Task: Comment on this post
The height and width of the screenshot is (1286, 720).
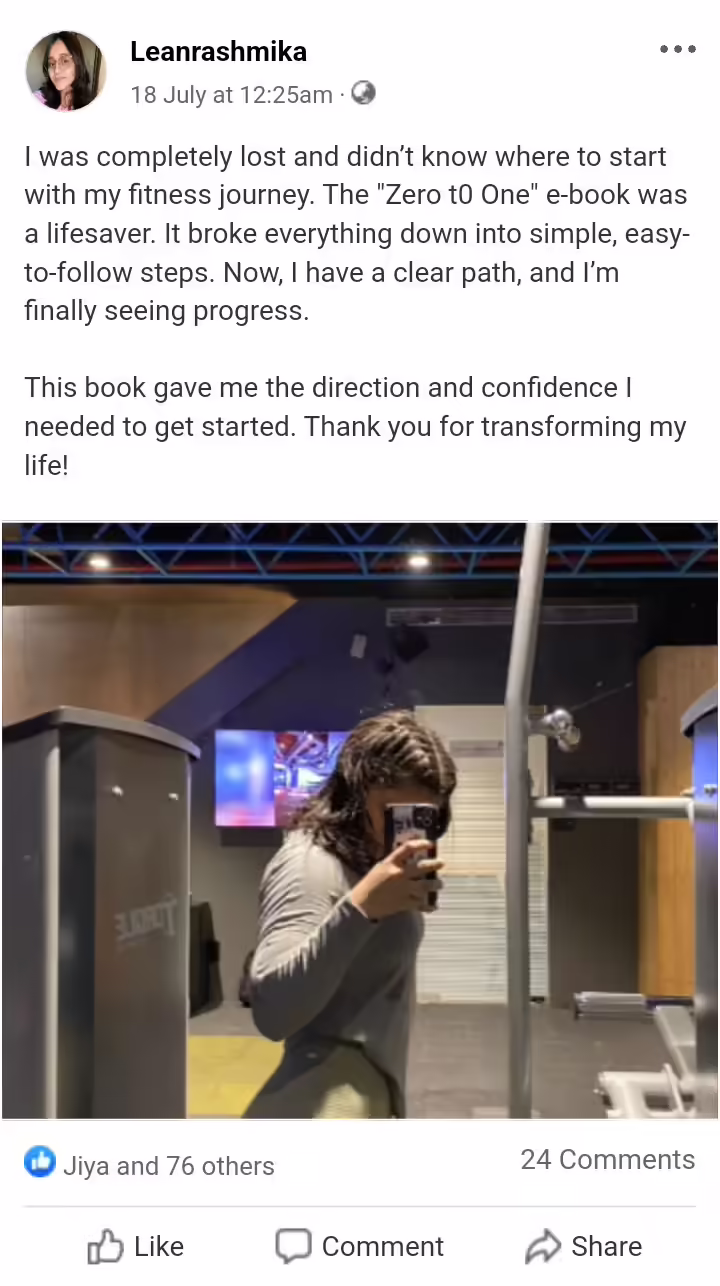Action: (x=360, y=1246)
